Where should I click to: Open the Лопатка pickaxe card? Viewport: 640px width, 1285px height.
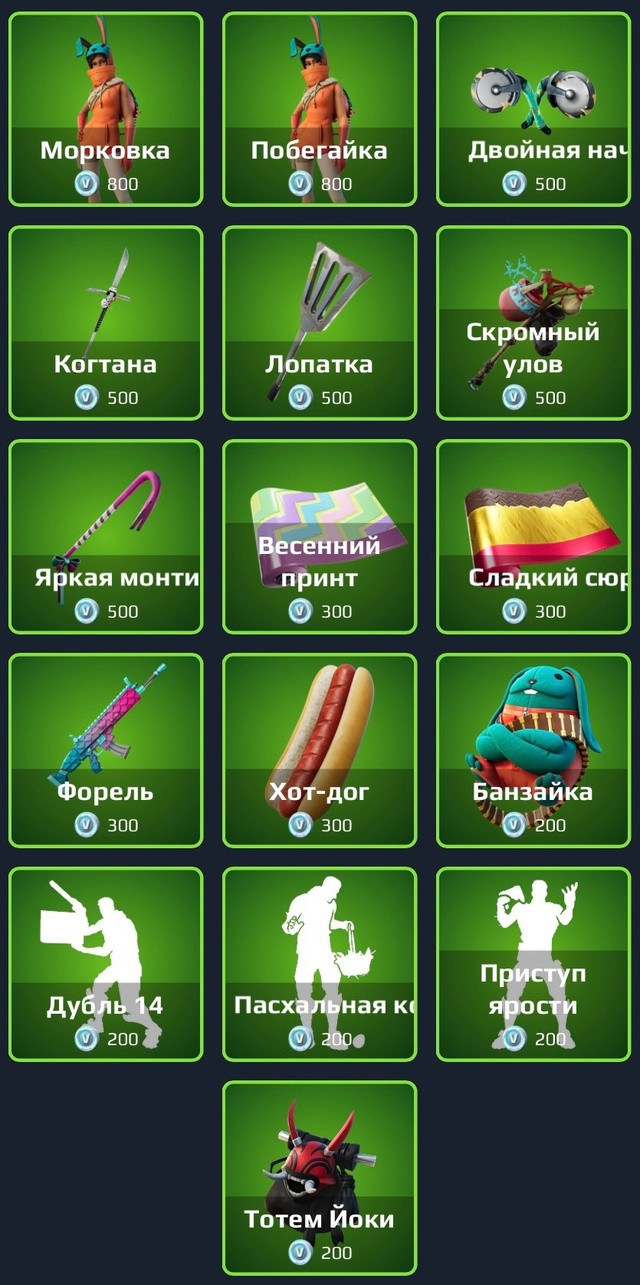point(319,322)
